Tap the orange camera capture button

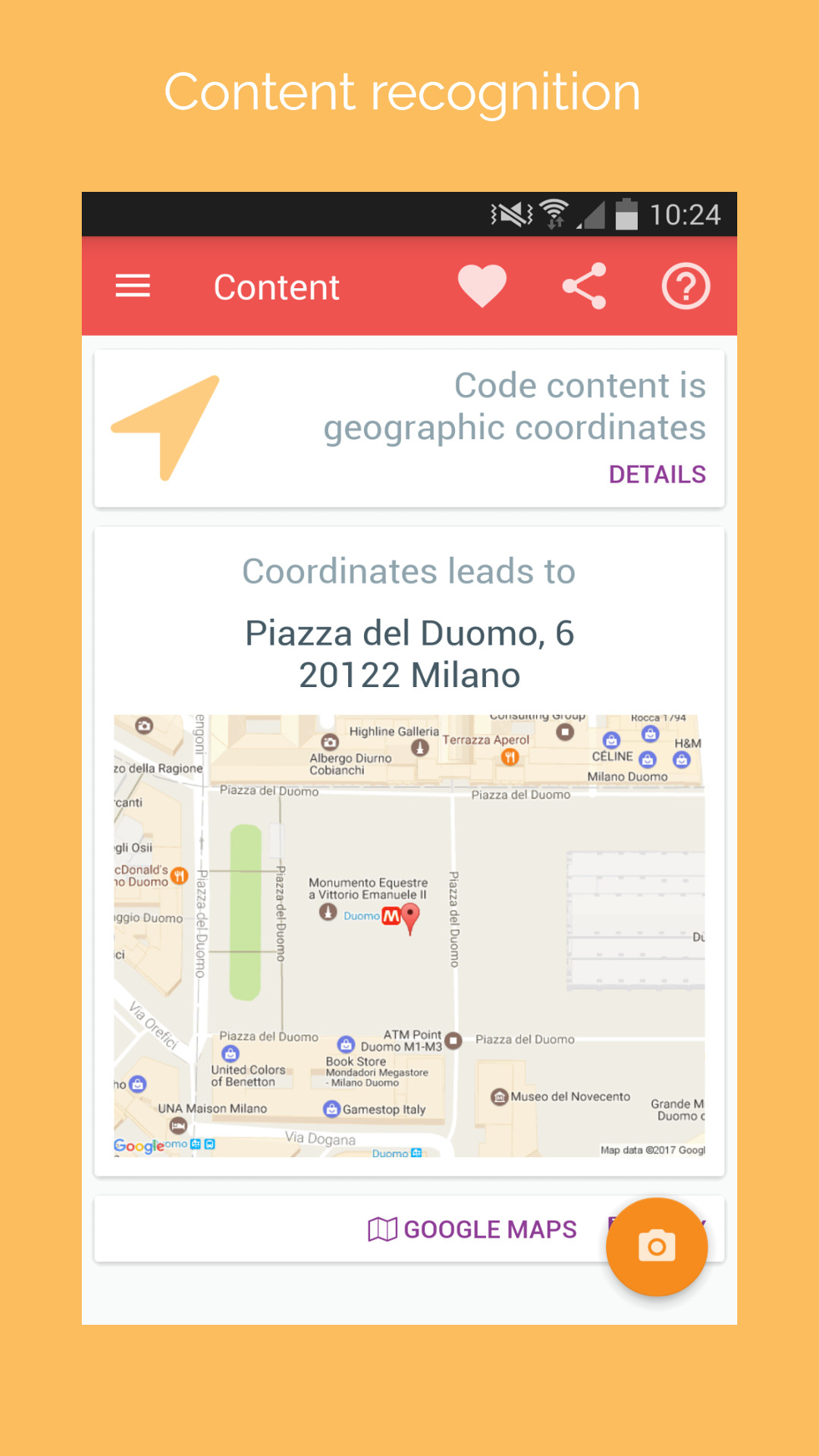tap(657, 1247)
